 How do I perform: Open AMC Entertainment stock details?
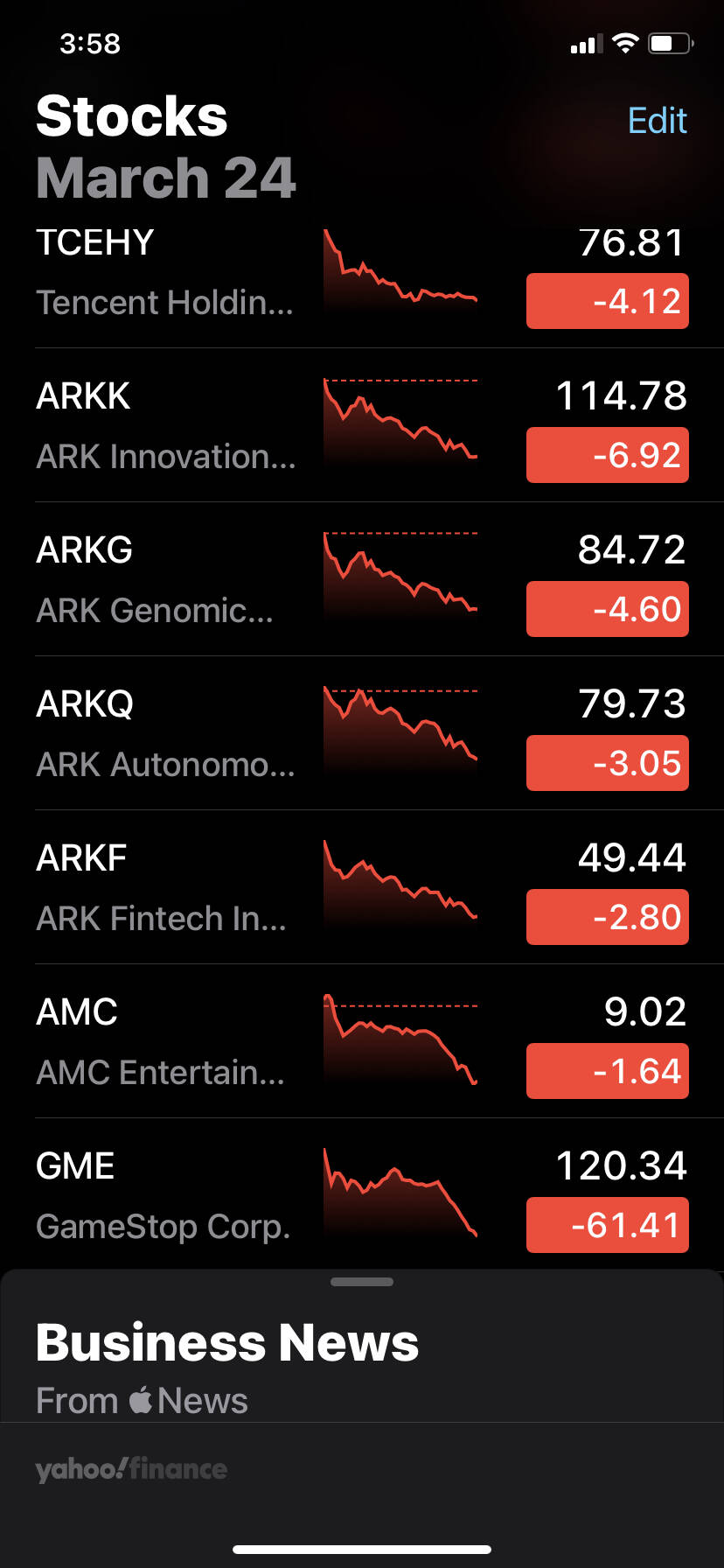(x=362, y=1041)
